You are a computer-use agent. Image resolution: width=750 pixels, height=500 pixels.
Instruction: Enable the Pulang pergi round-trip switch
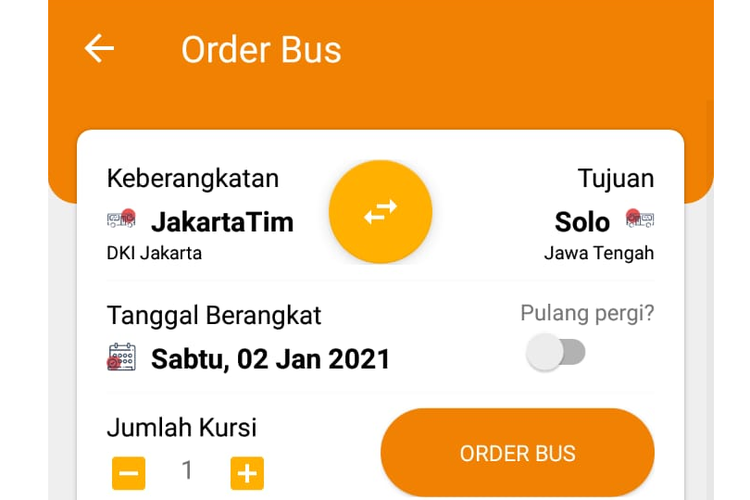point(557,353)
